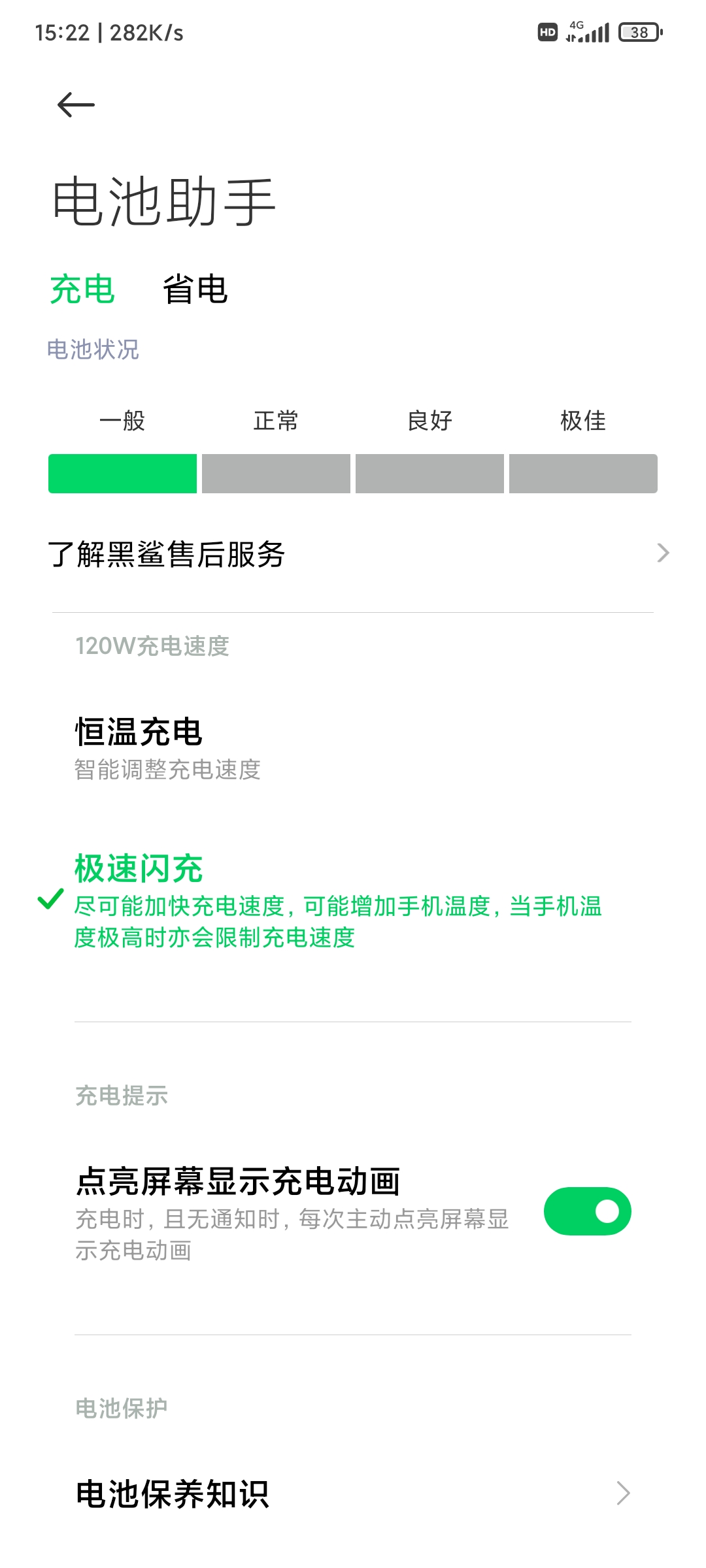Viewport: 706px width, 1568px height.
Task: Open 电池保养知识
Action: point(353,1494)
